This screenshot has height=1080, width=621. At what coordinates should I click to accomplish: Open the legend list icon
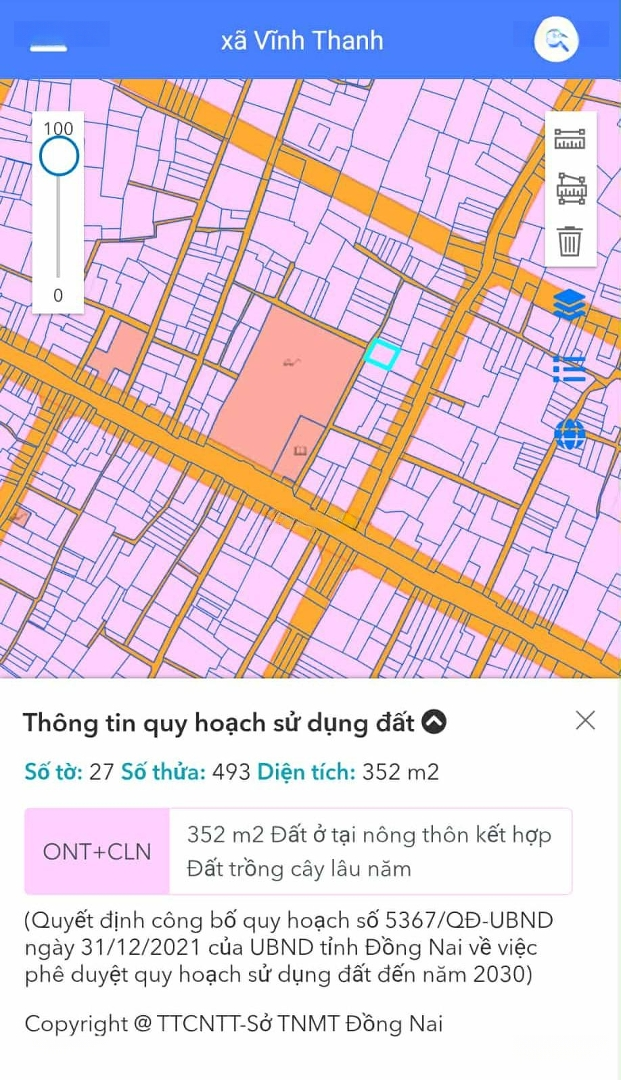point(569,369)
